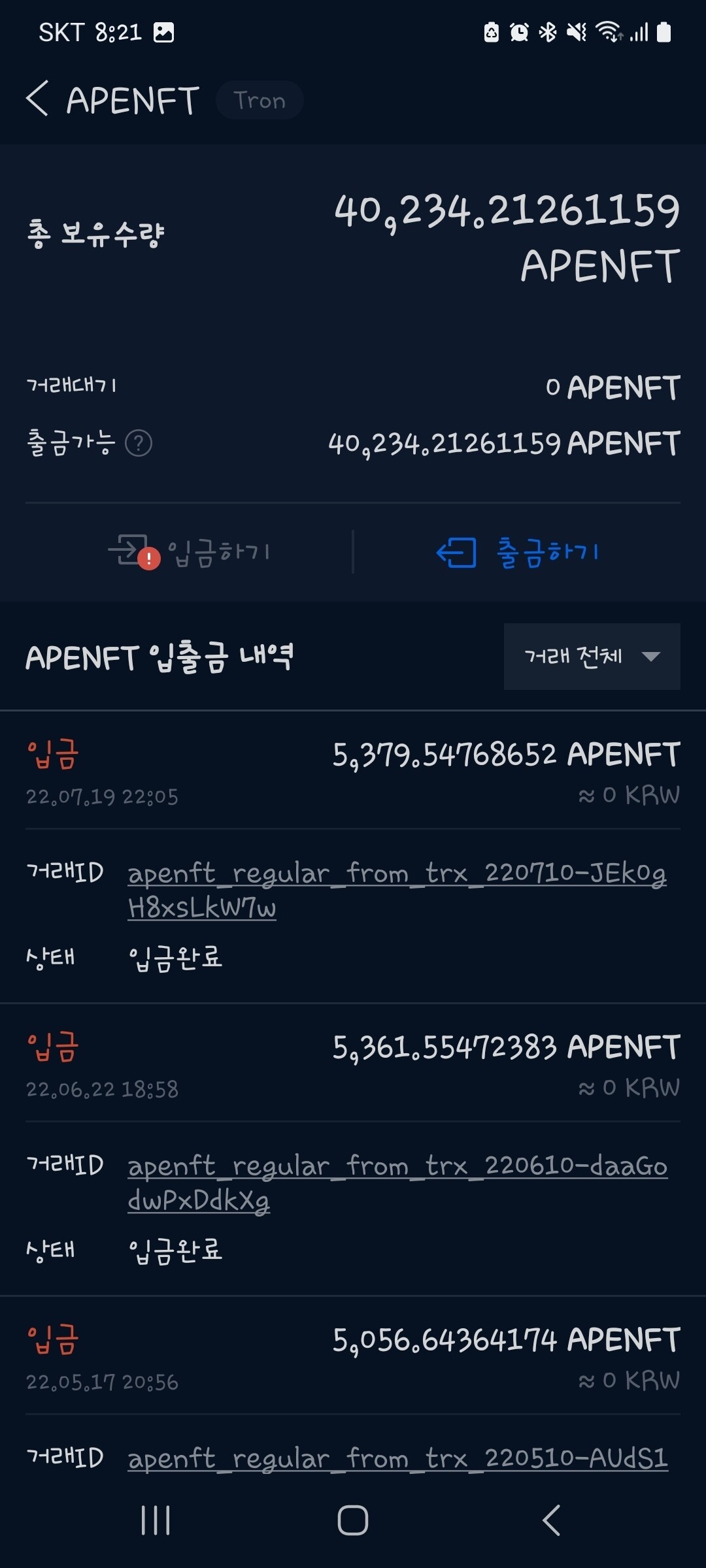
Task: Select the Tron network tab badge
Action: click(x=259, y=100)
